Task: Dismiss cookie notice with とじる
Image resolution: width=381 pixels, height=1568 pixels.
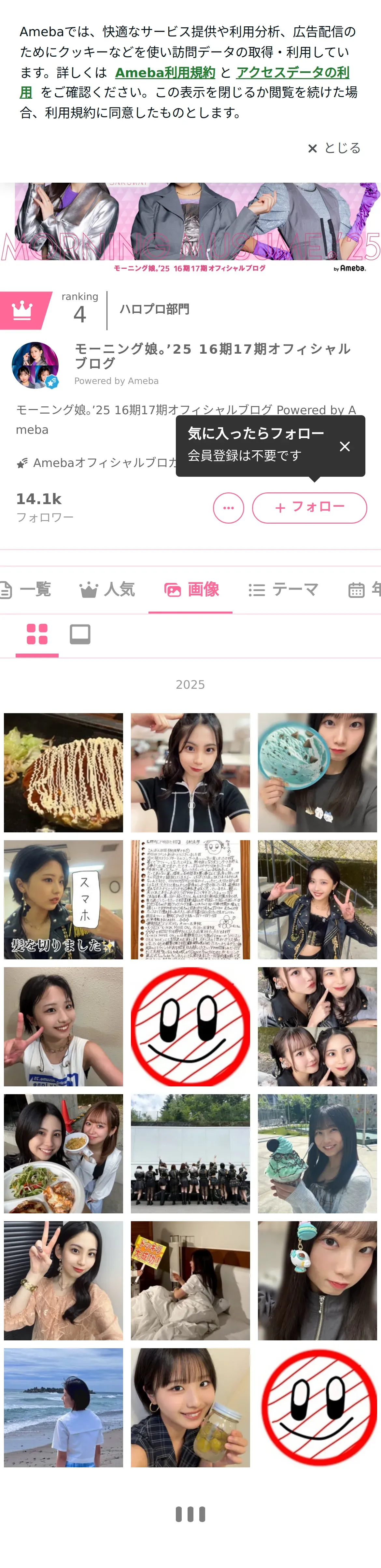Action: (x=334, y=148)
